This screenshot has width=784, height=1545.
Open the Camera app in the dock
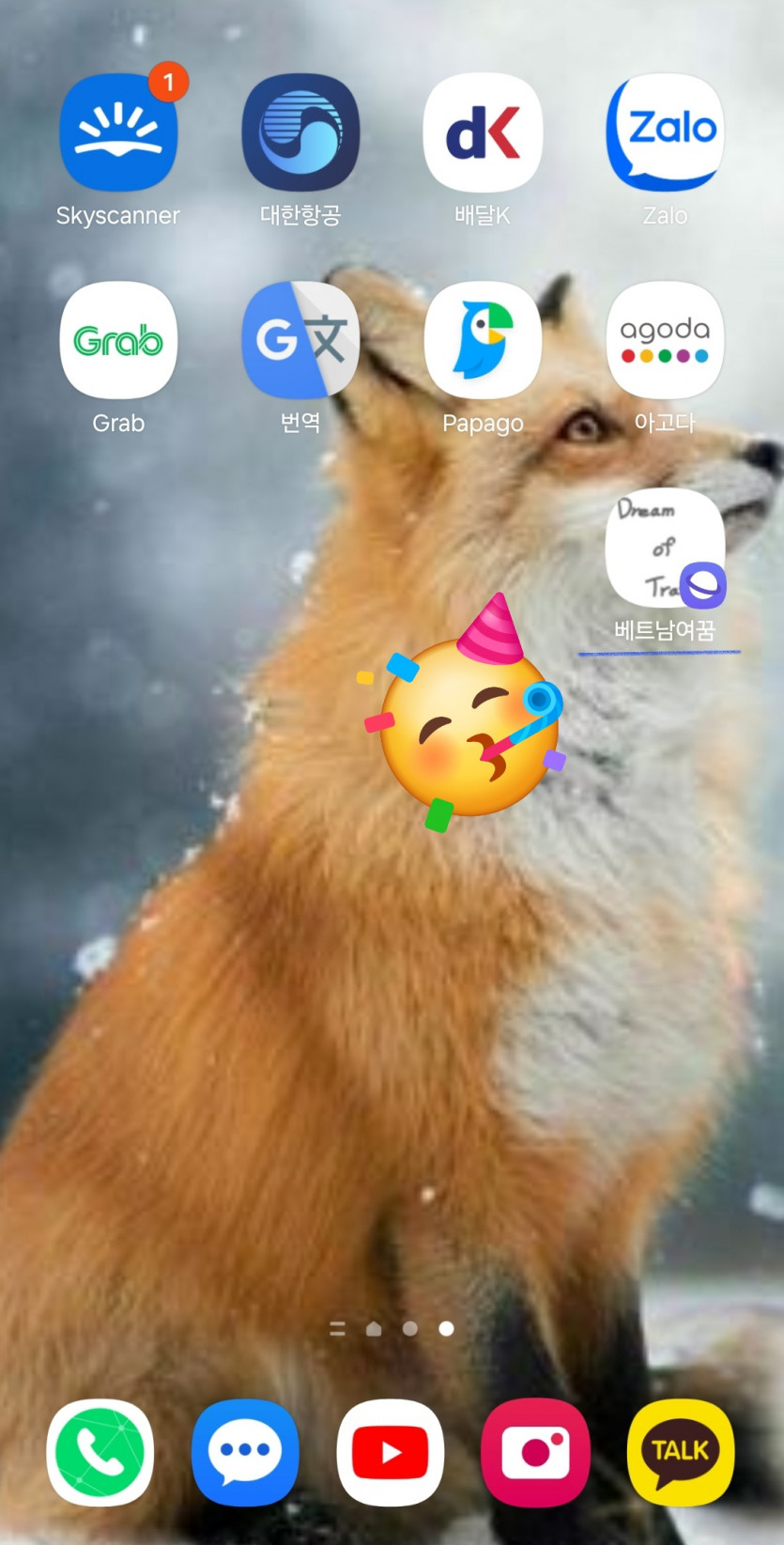[x=535, y=1452]
